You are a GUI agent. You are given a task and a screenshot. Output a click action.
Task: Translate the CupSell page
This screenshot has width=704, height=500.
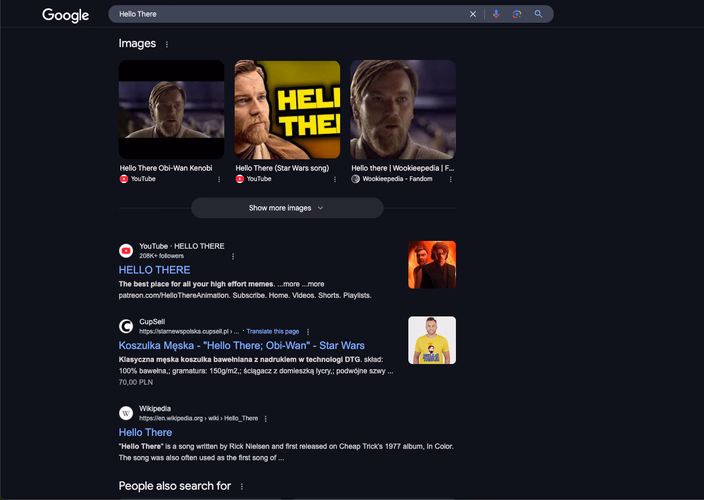point(272,331)
